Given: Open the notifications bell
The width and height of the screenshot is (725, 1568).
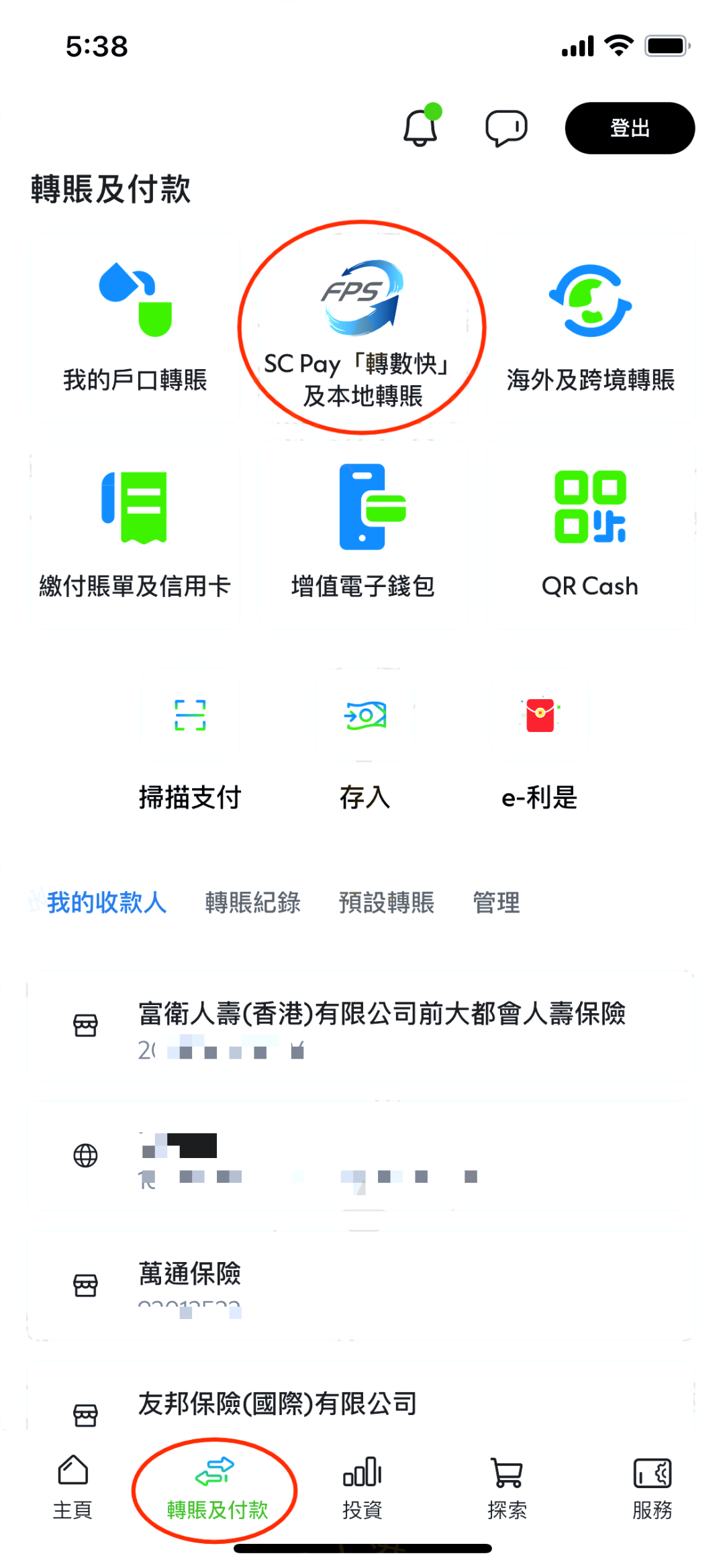Looking at the screenshot, I should tap(422, 126).
